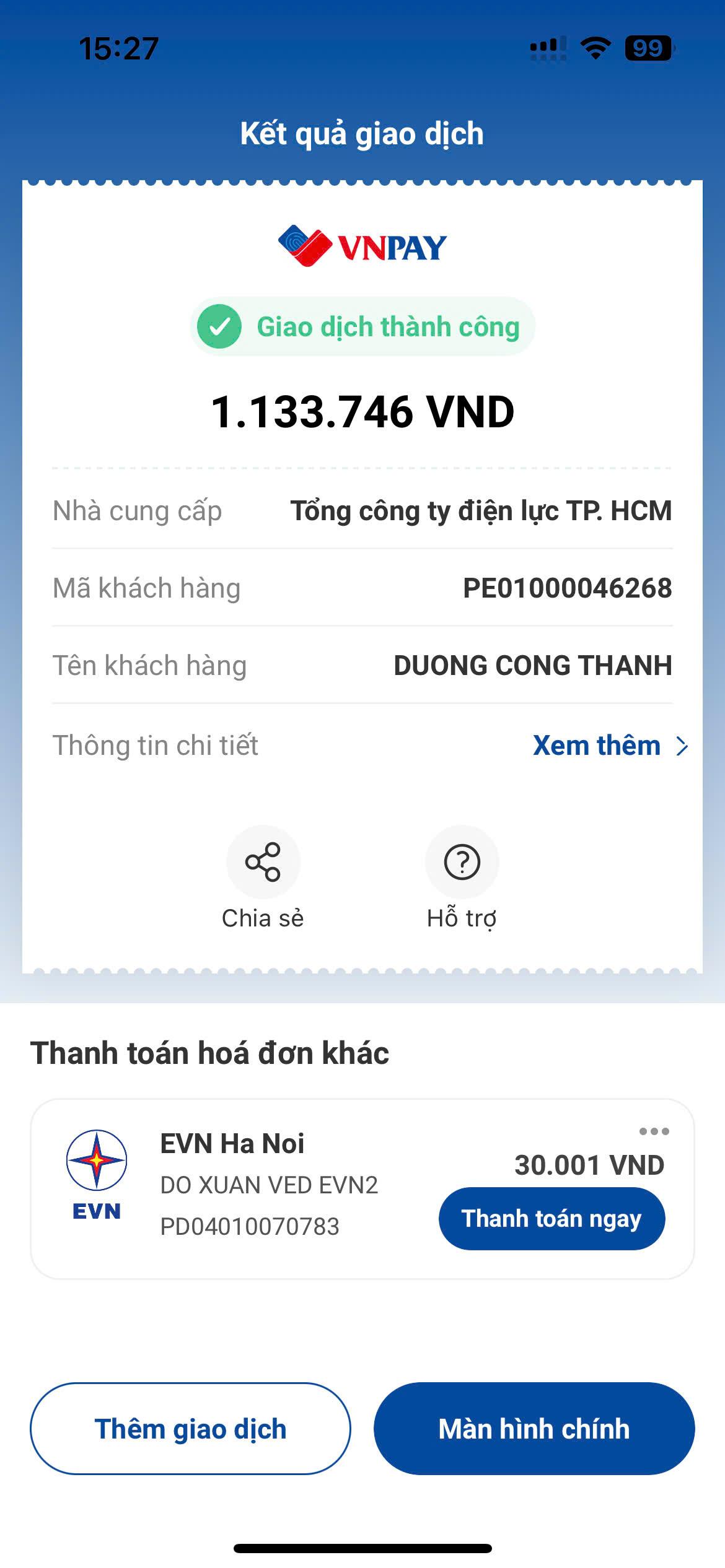Open Xem thêm transaction details

610,746
